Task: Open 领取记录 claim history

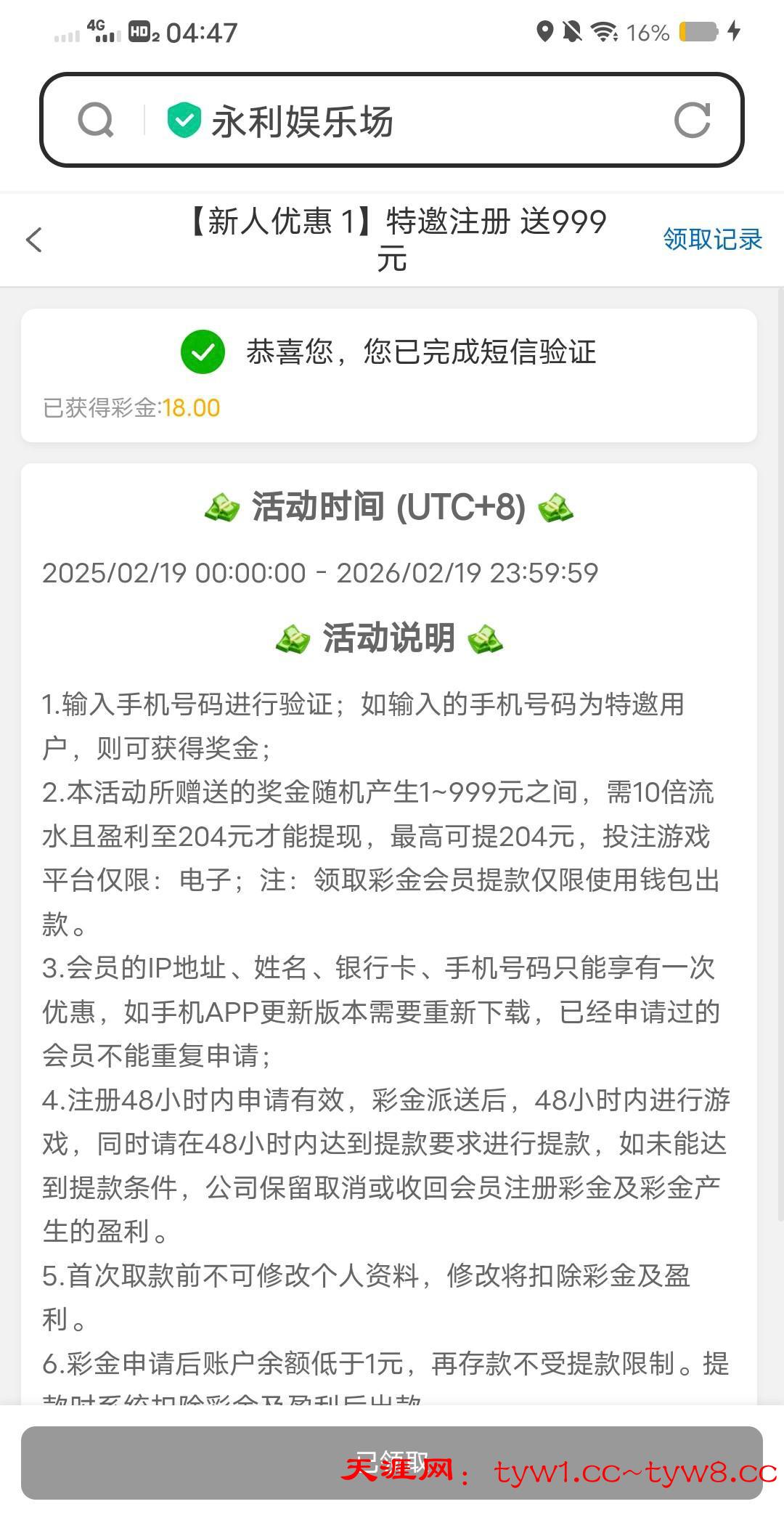Action: point(712,239)
